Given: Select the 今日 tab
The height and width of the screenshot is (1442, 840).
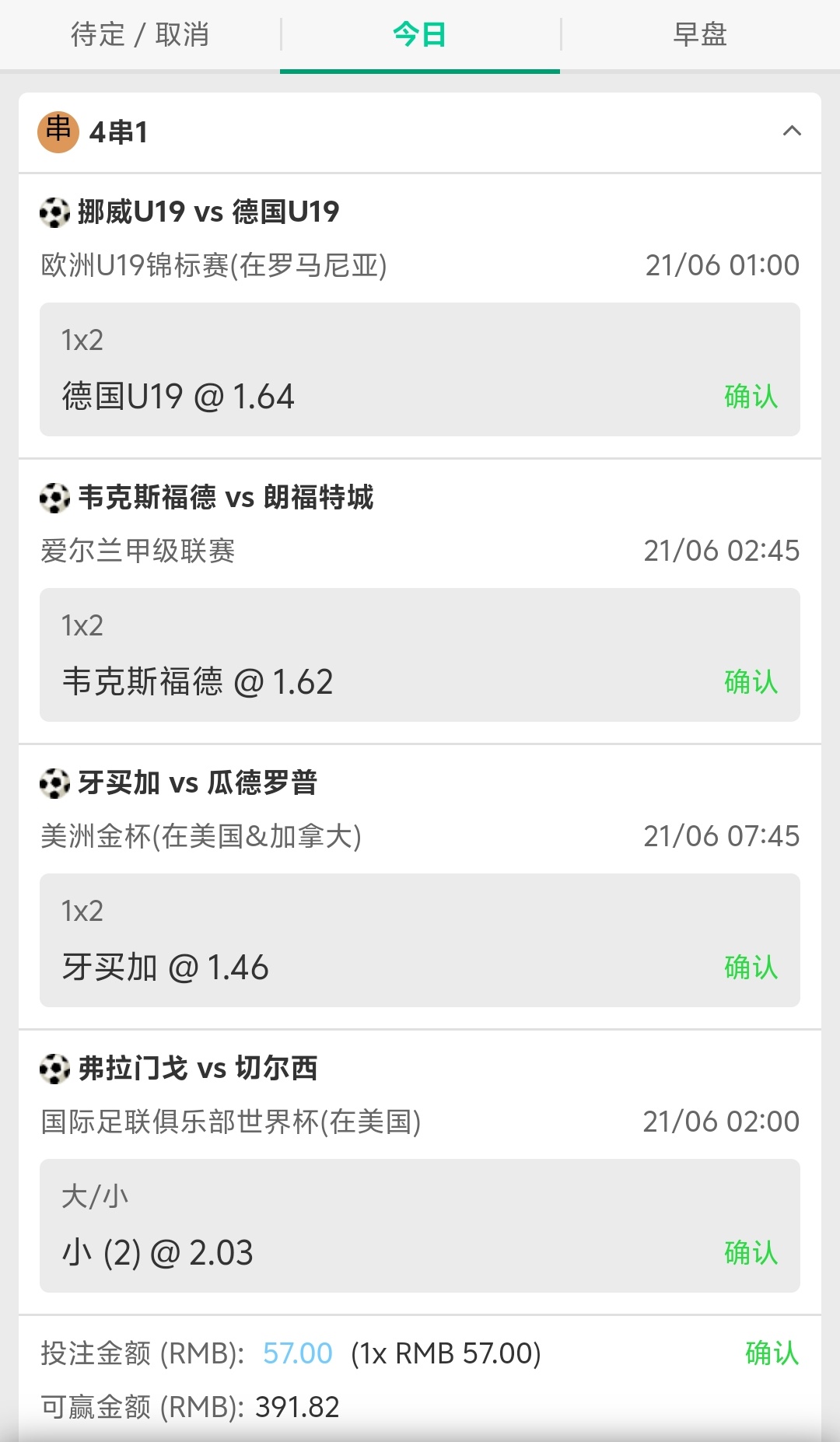Looking at the screenshot, I should point(420,34).
